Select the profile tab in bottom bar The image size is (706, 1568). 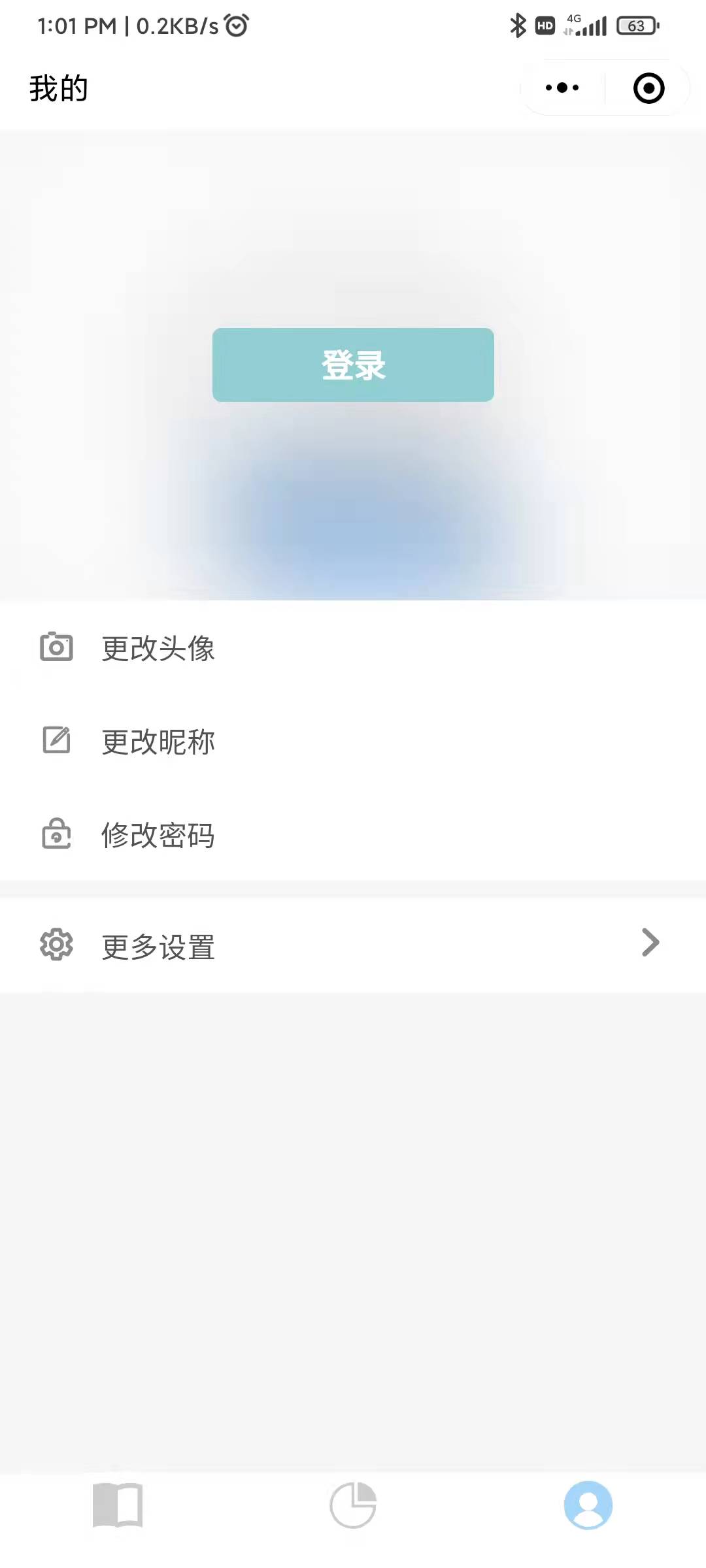coord(588,1505)
